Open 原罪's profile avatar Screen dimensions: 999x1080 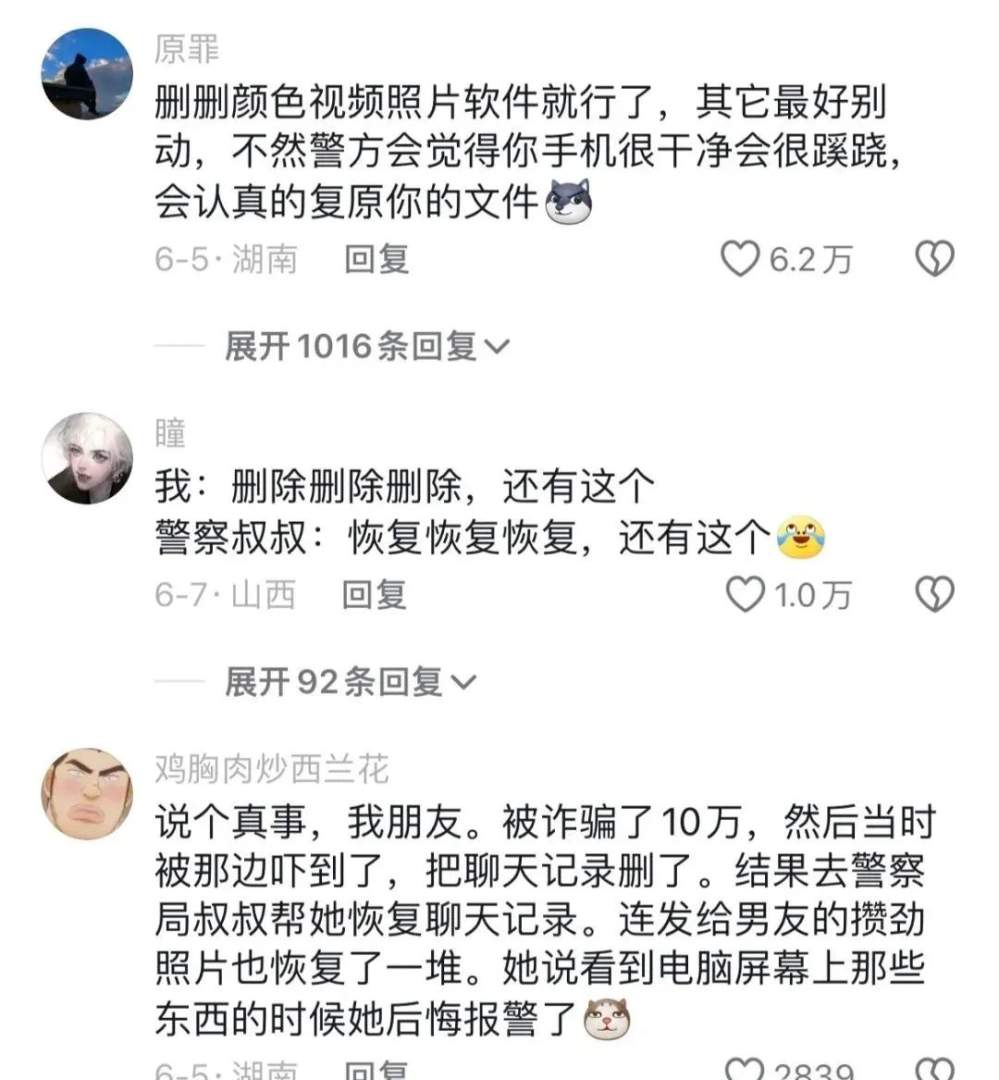87,73
